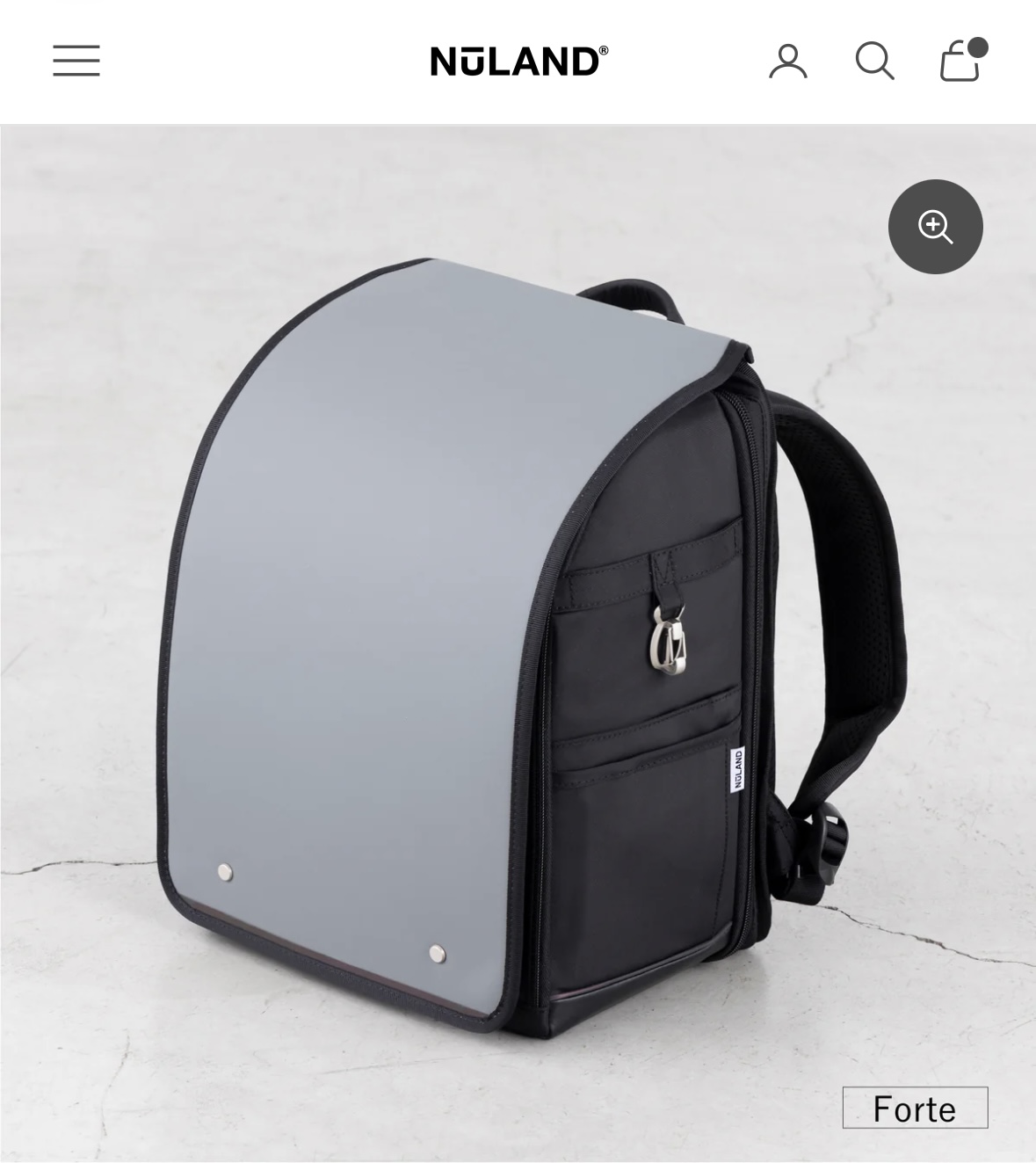Screen dimensions: 1036x1163
Task: Go to the NuLAND home logo
Action: (x=518, y=62)
